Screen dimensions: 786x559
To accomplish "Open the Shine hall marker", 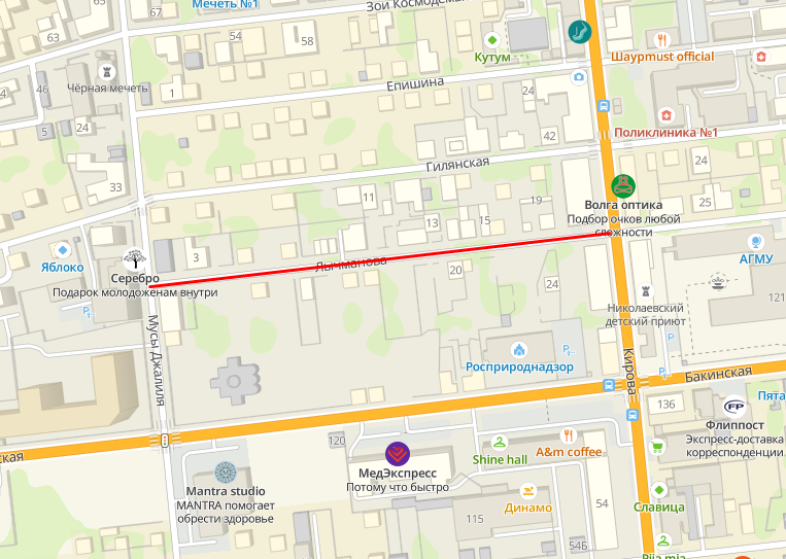I will (x=498, y=442).
